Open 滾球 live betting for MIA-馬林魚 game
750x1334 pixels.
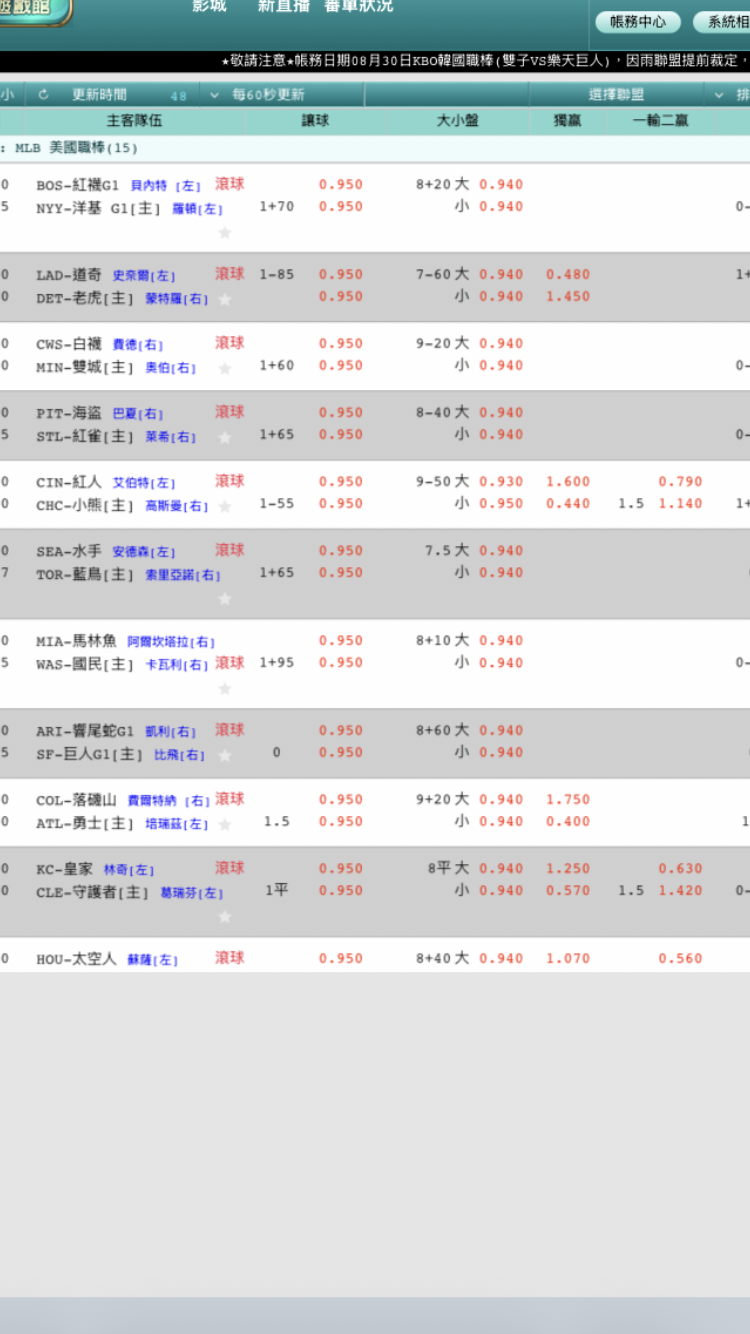[x=229, y=662]
